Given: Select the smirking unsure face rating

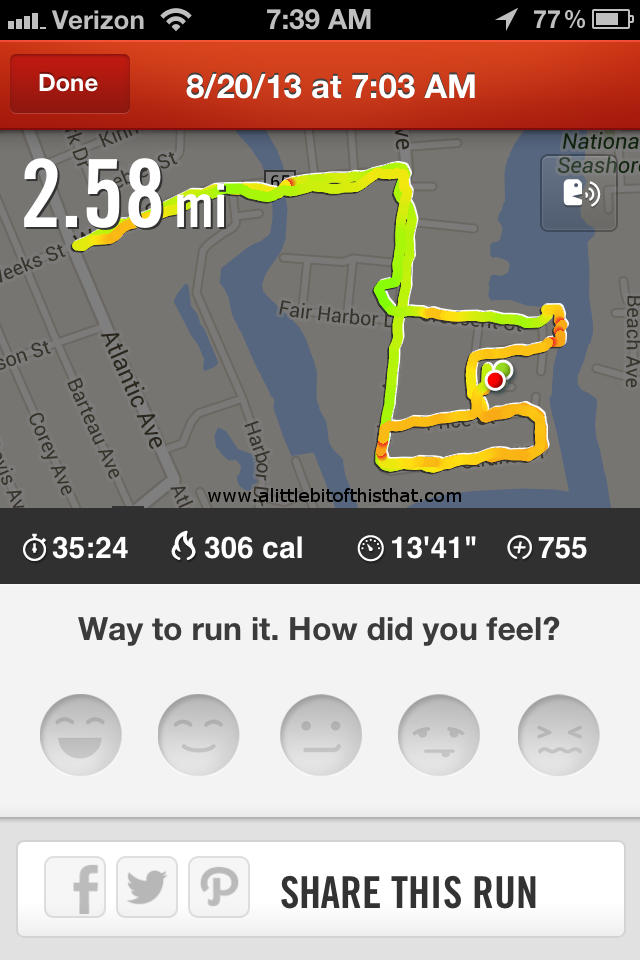Looking at the screenshot, I should (x=439, y=735).
